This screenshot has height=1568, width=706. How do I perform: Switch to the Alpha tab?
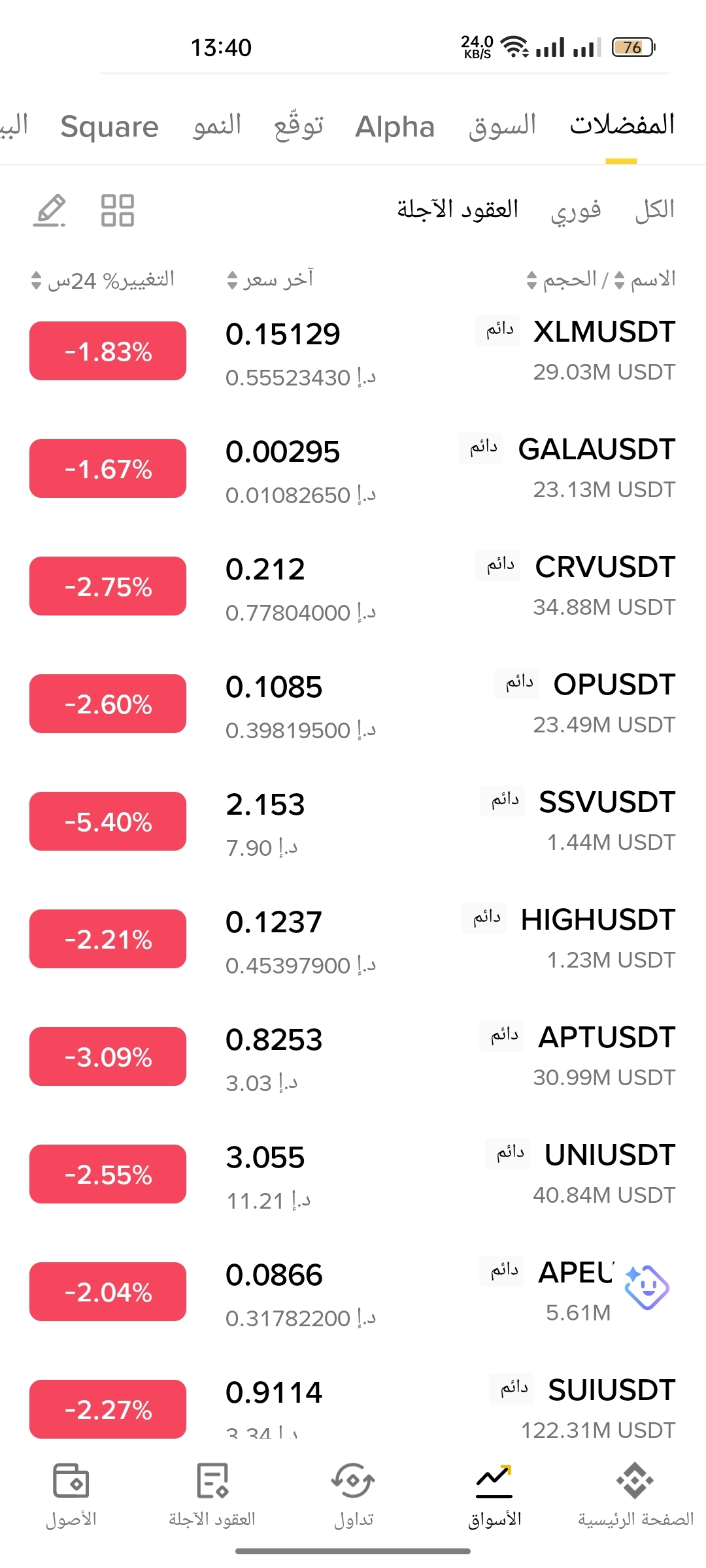(395, 127)
